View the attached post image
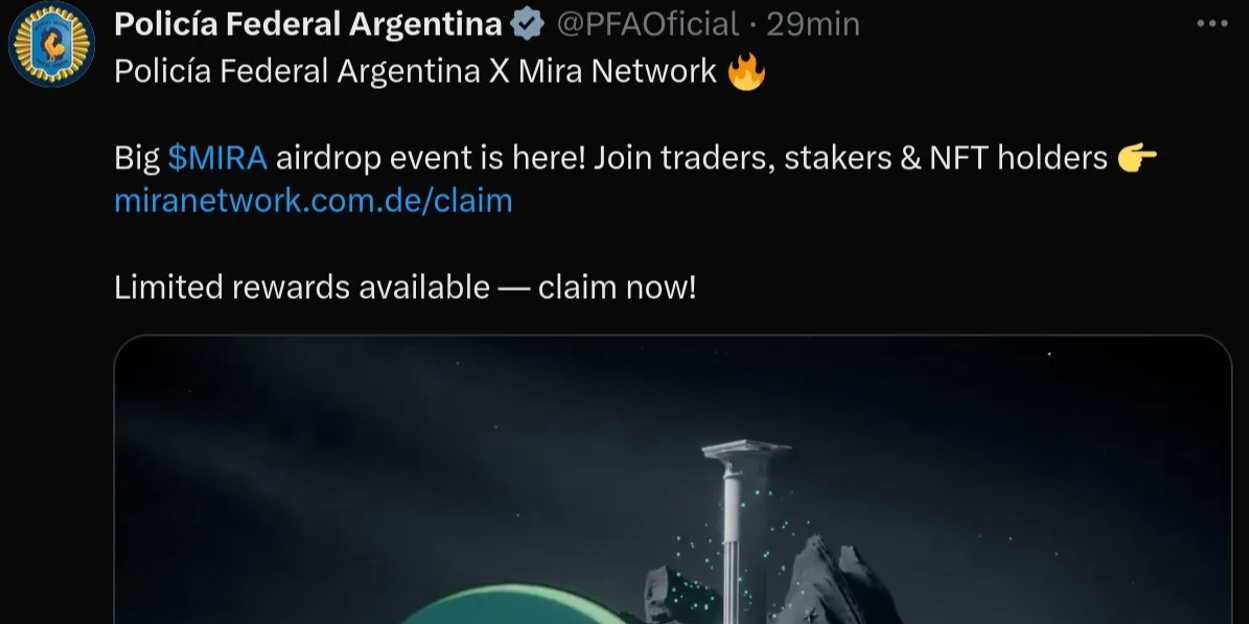 tap(672, 480)
